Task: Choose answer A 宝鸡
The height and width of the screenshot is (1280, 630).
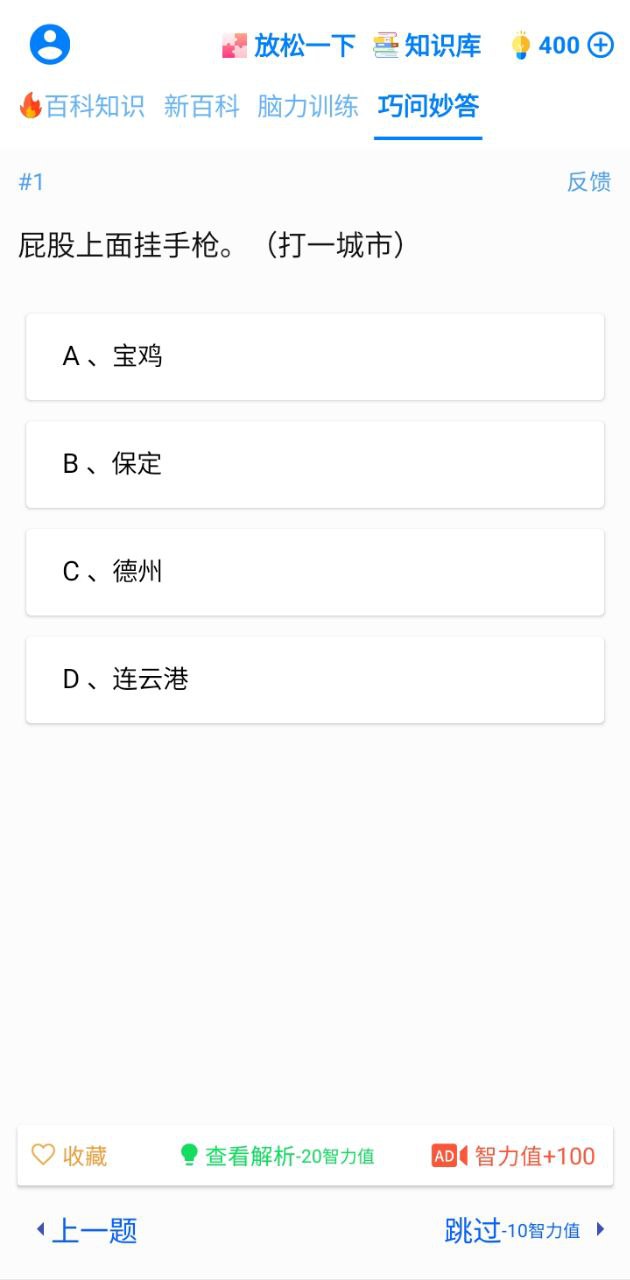Action: (x=315, y=357)
